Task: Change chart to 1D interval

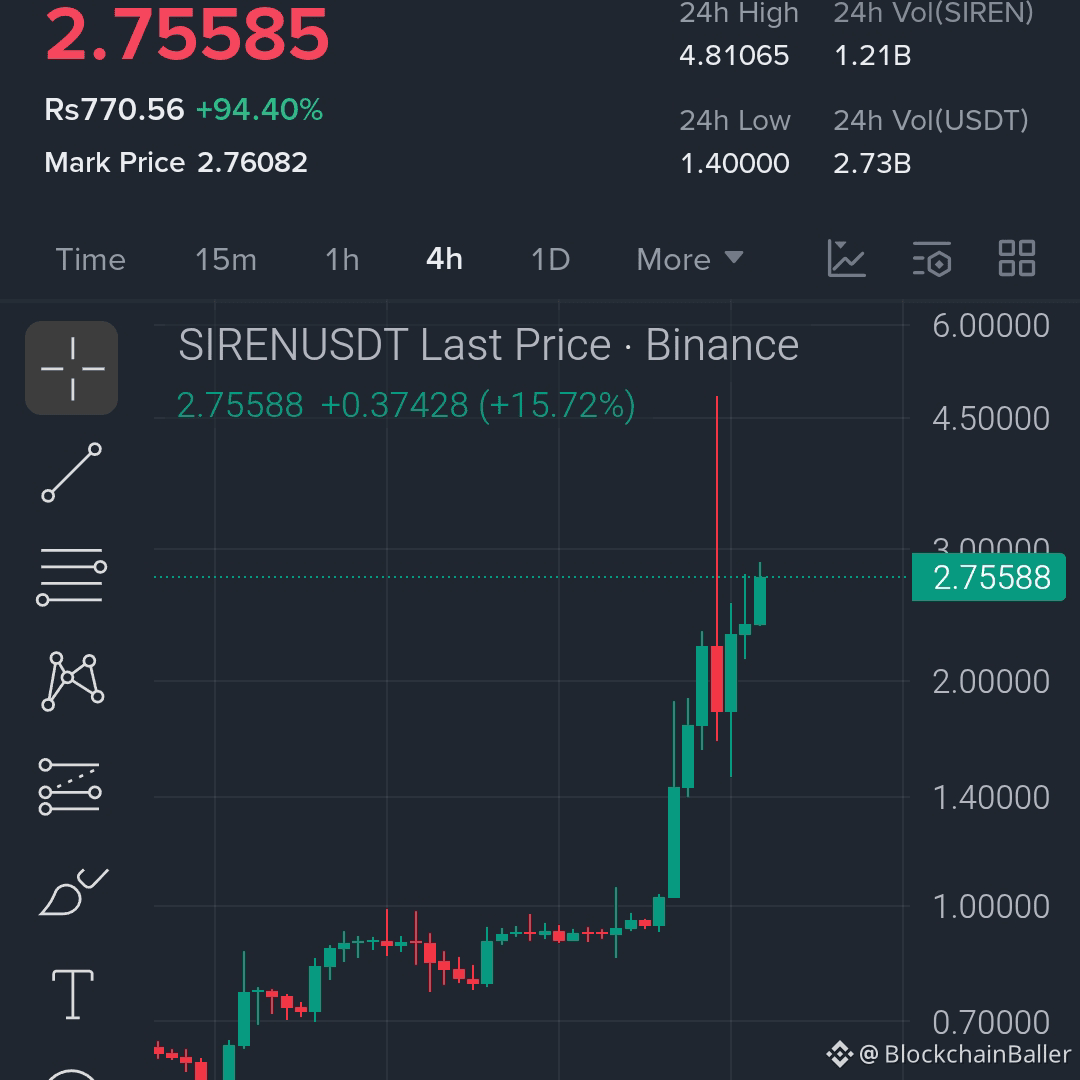Action: (550, 260)
